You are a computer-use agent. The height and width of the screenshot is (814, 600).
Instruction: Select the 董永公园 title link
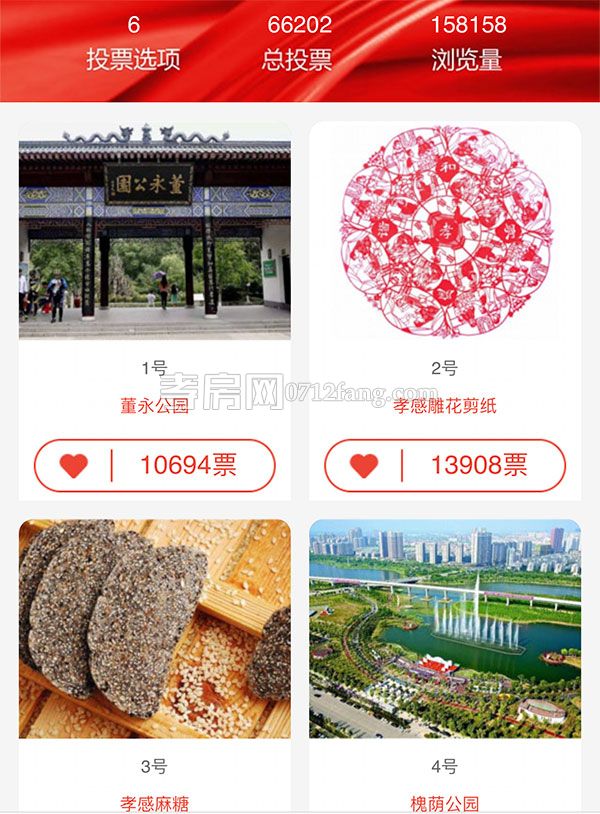(155, 406)
